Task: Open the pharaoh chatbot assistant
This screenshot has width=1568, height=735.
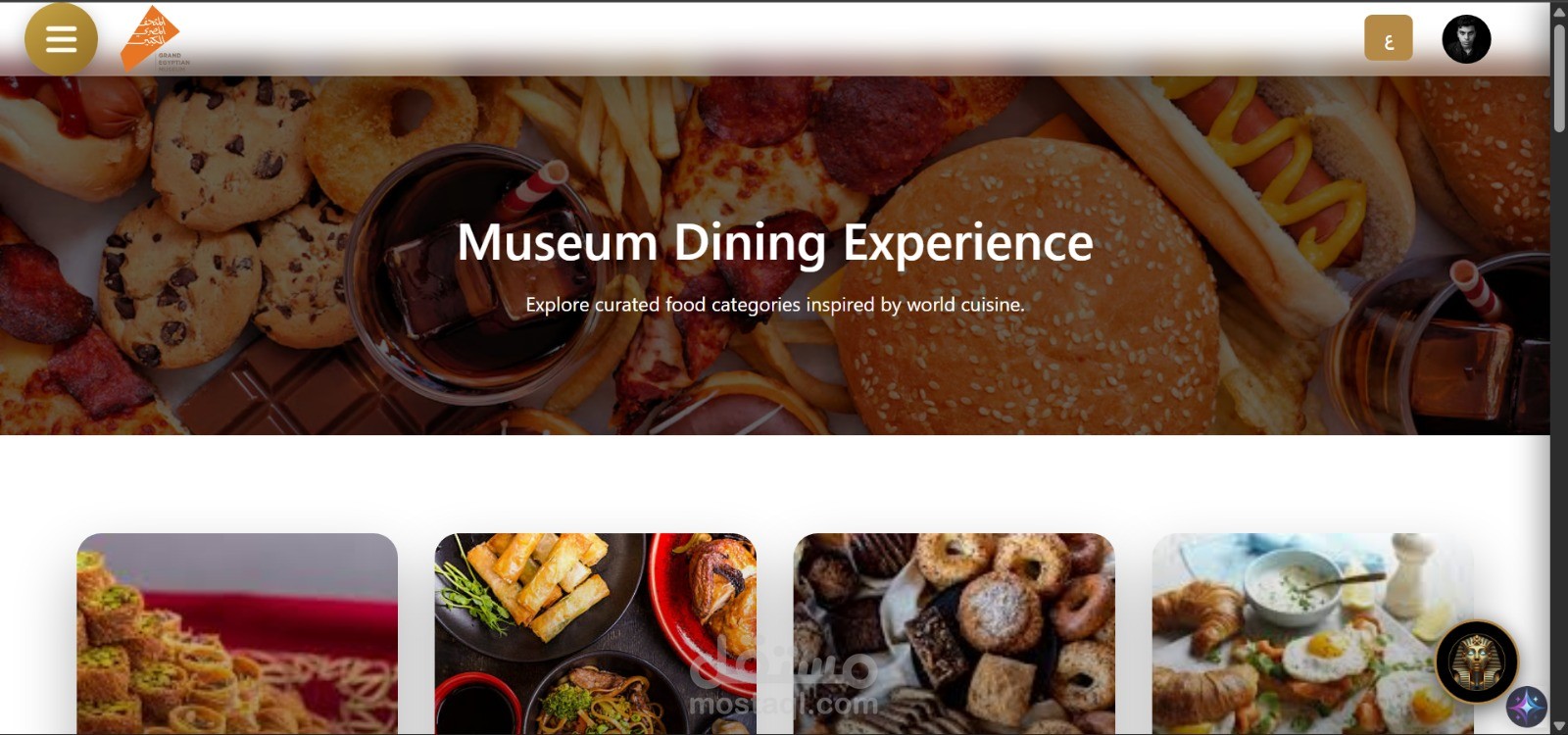Action: pos(1476,661)
